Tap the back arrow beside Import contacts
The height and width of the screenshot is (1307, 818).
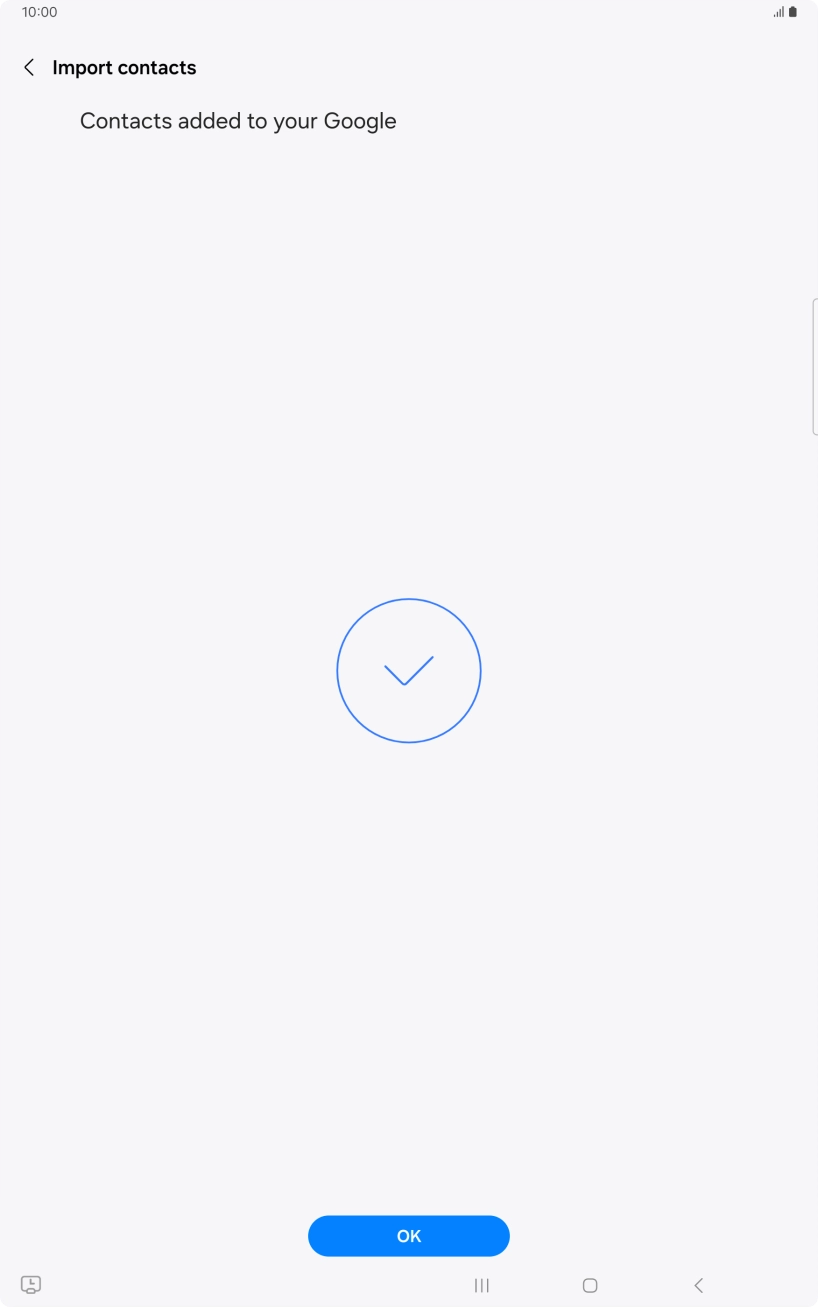29,67
